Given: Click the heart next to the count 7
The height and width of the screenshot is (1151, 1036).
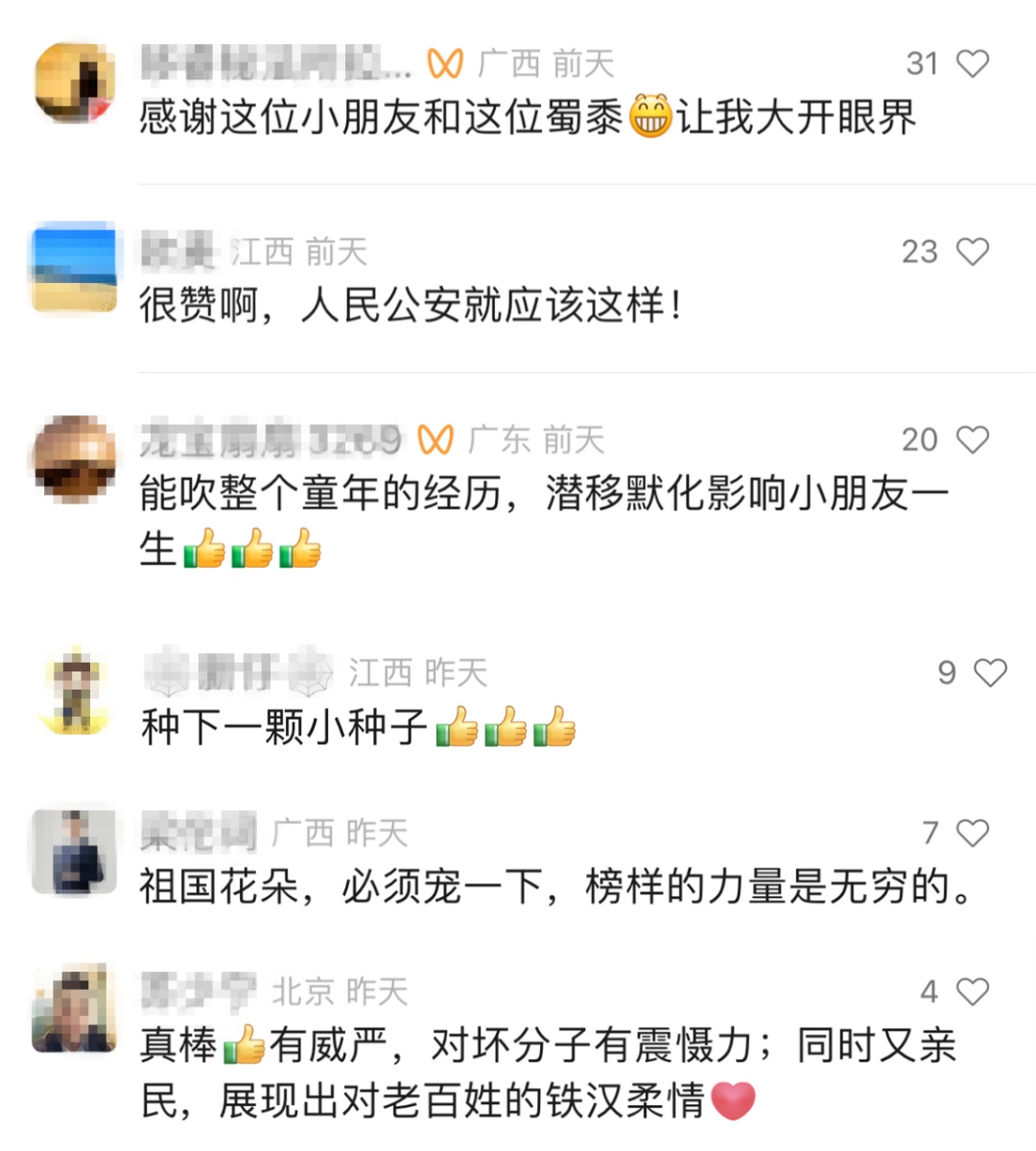Looking at the screenshot, I should (x=973, y=833).
